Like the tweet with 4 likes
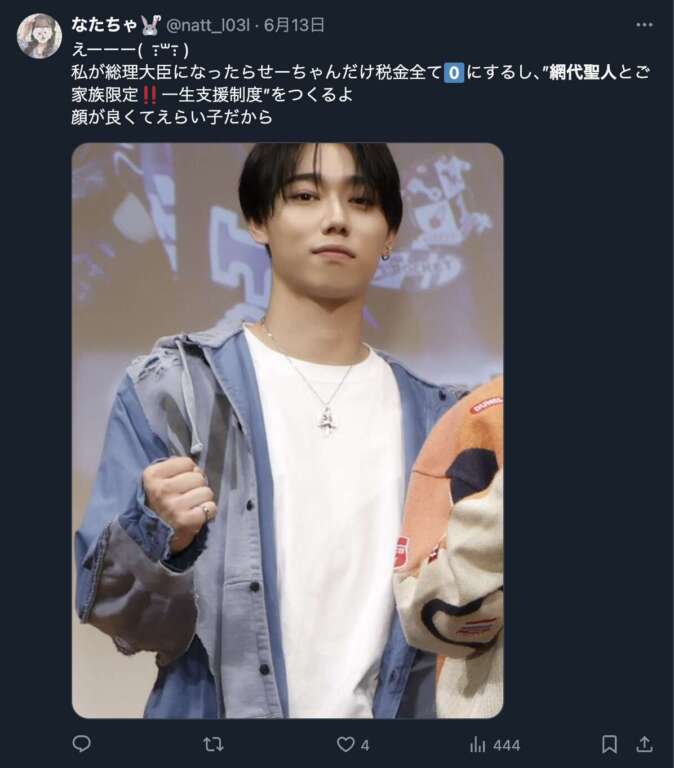This screenshot has width=674, height=768. (346, 744)
